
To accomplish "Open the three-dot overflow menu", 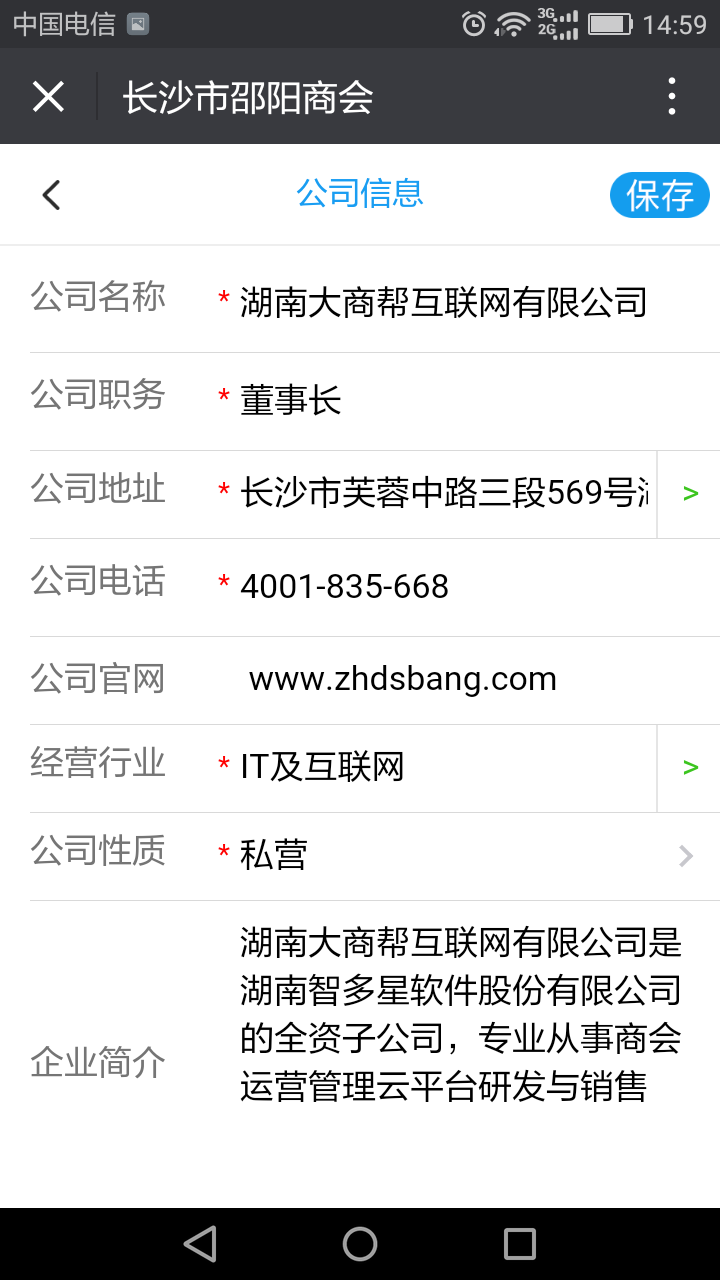I will pyautogui.click(x=672, y=97).
